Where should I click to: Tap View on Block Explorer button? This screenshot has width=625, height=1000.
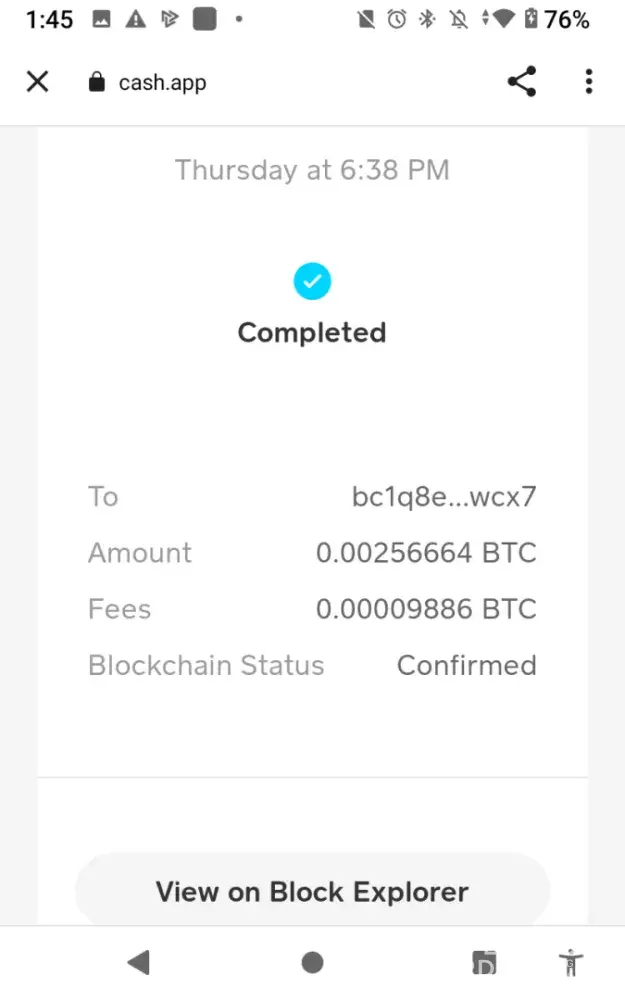tap(312, 890)
